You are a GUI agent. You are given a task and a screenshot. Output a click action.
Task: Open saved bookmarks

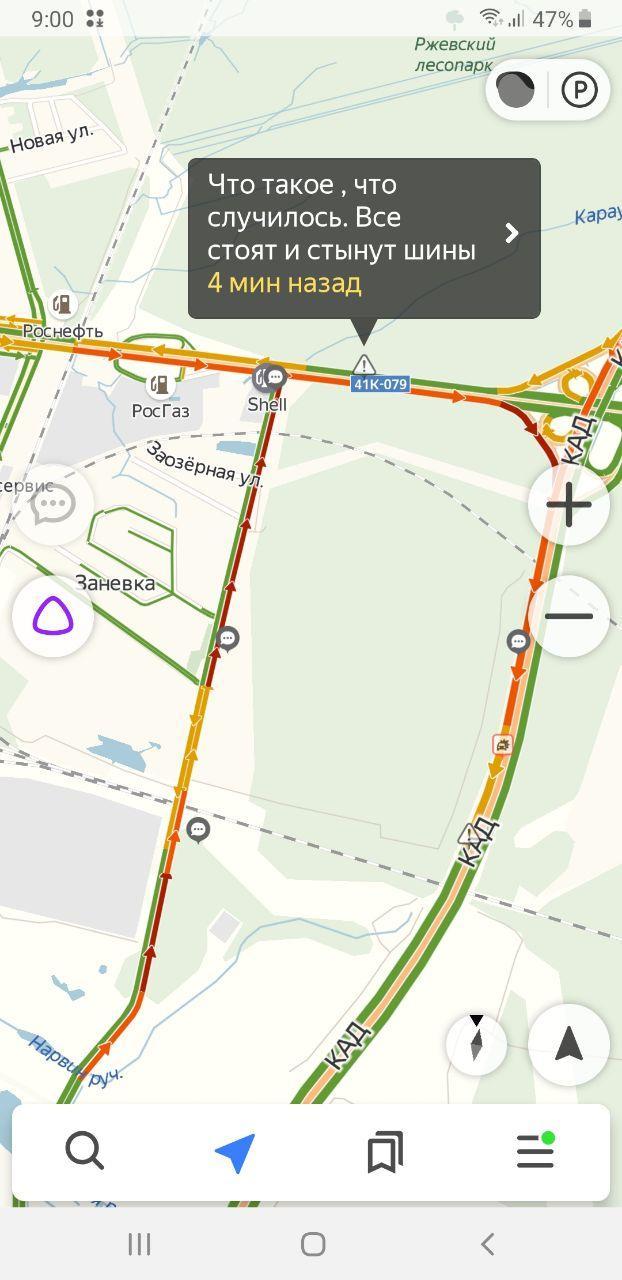tap(385, 1152)
